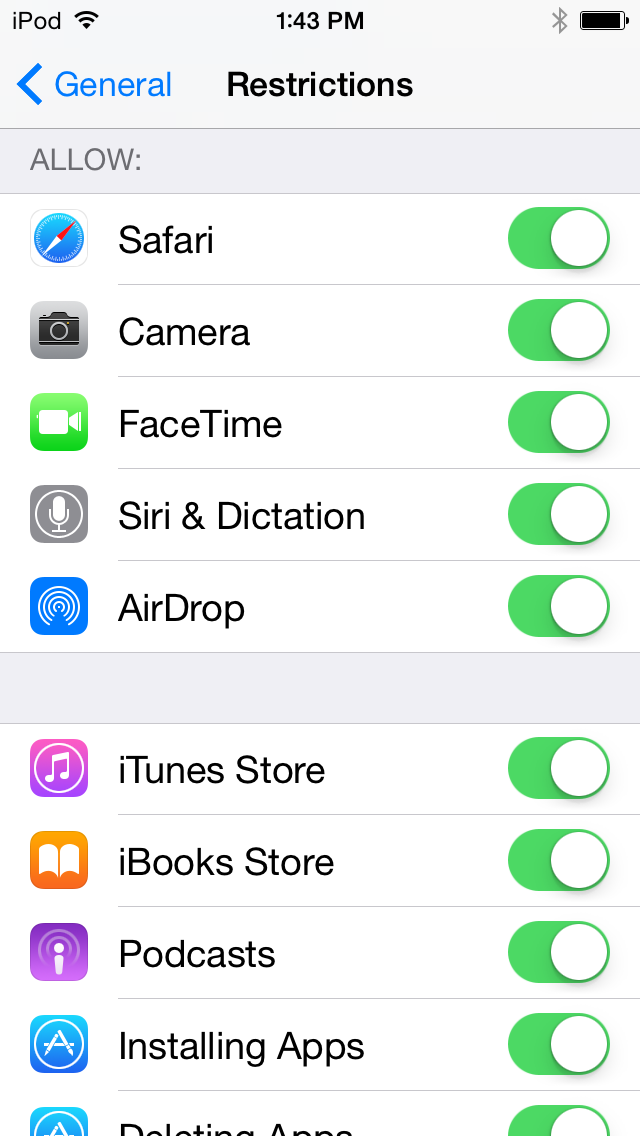Turn off Camera access
The height and width of the screenshot is (1136, 640).
point(559,330)
